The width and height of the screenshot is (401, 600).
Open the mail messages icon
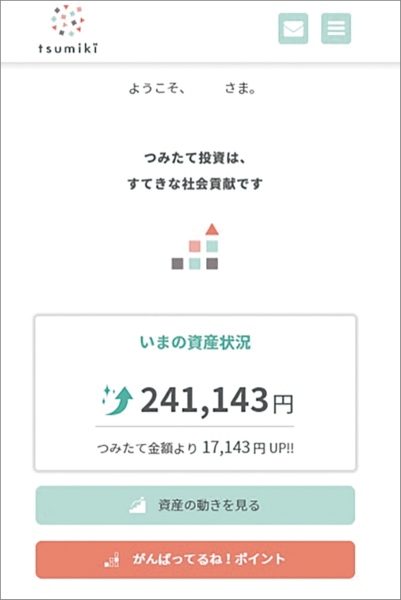pyautogui.click(x=293, y=28)
